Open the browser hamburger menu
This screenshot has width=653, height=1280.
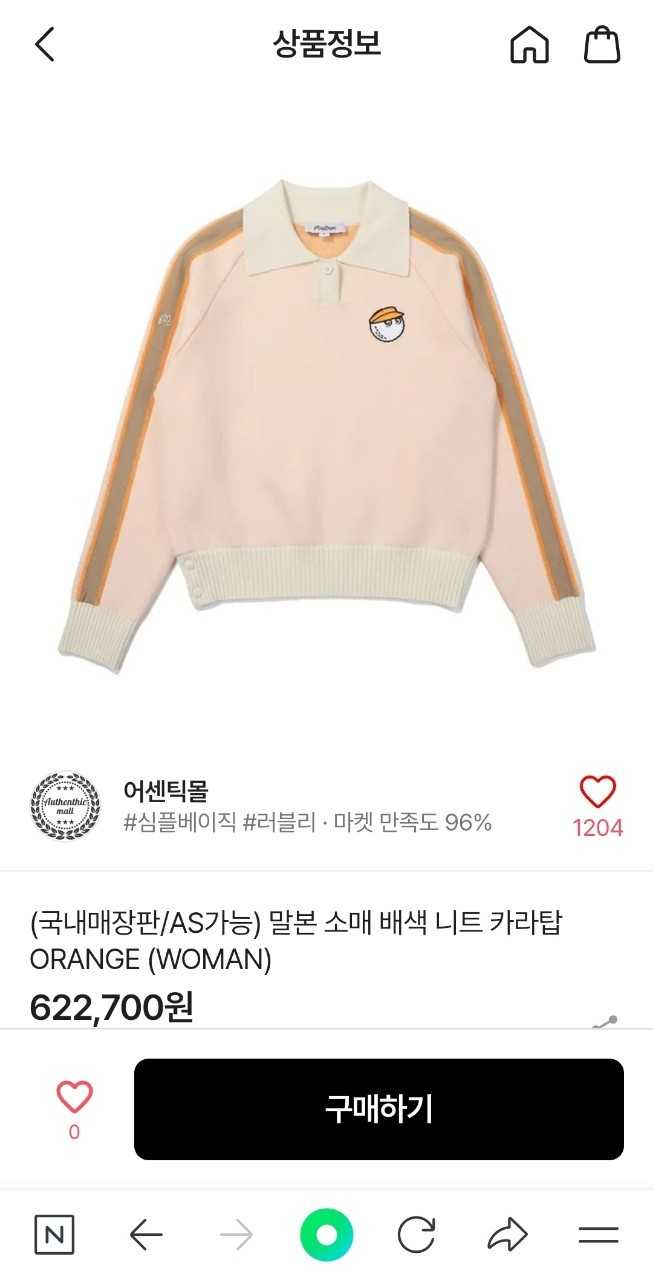point(598,1235)
